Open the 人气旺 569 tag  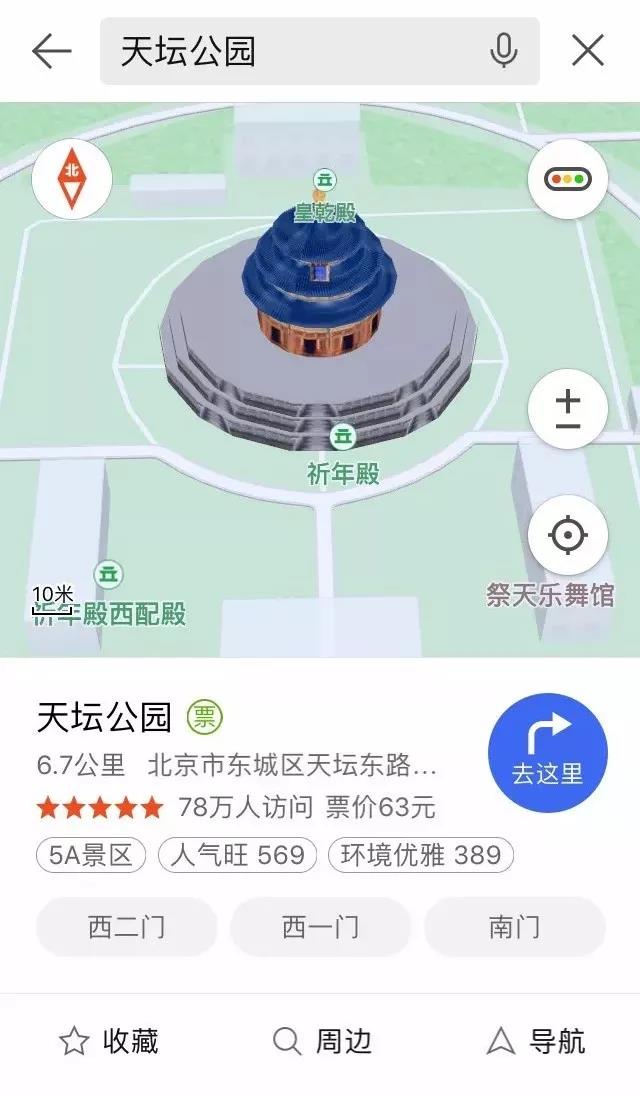pyautogui.click(x=238, y=855)
